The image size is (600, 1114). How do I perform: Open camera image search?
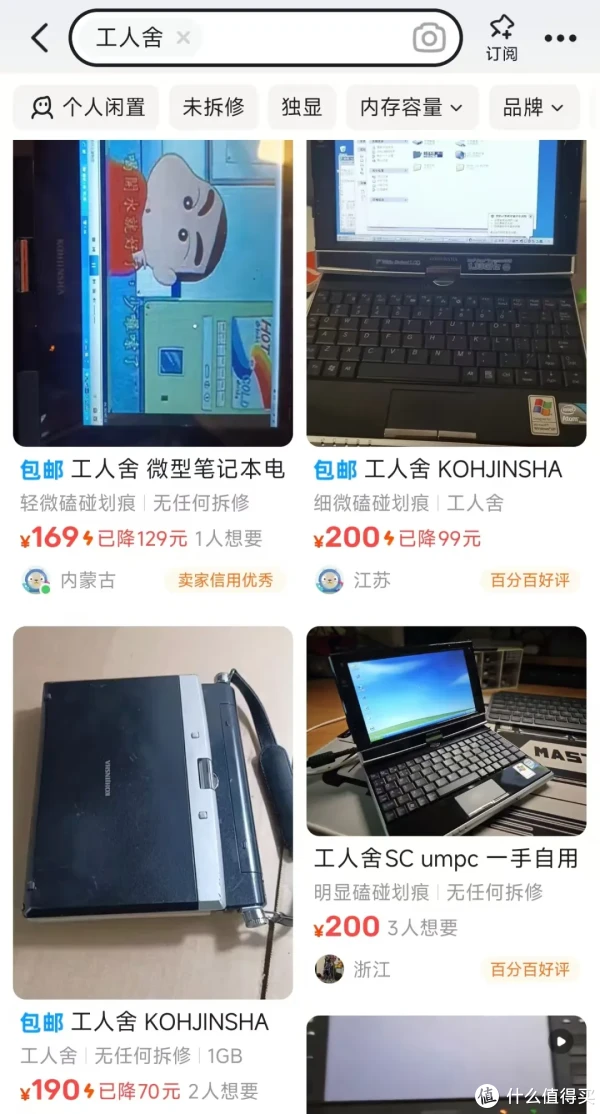click(429, 38)
